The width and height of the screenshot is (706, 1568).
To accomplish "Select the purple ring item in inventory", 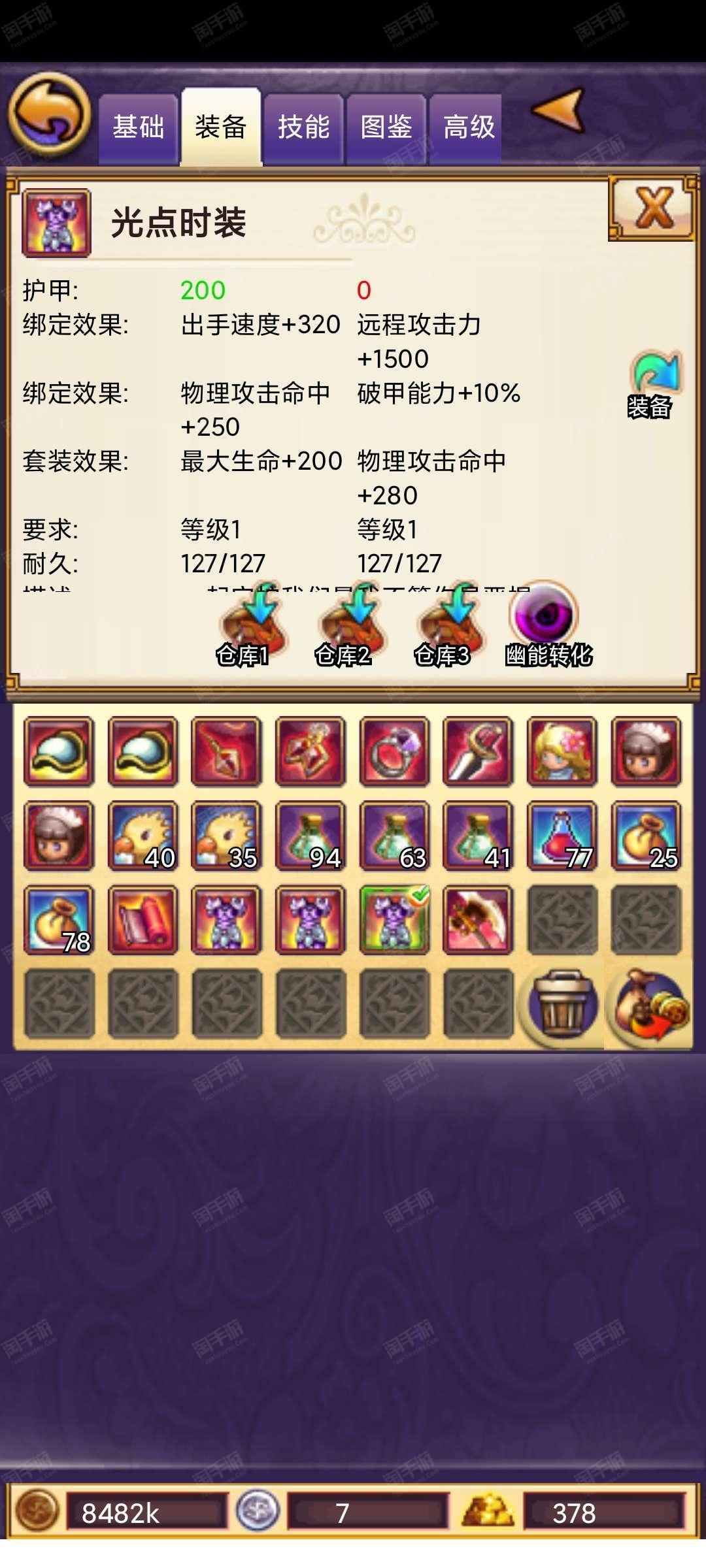I will (x=394, y=751).
